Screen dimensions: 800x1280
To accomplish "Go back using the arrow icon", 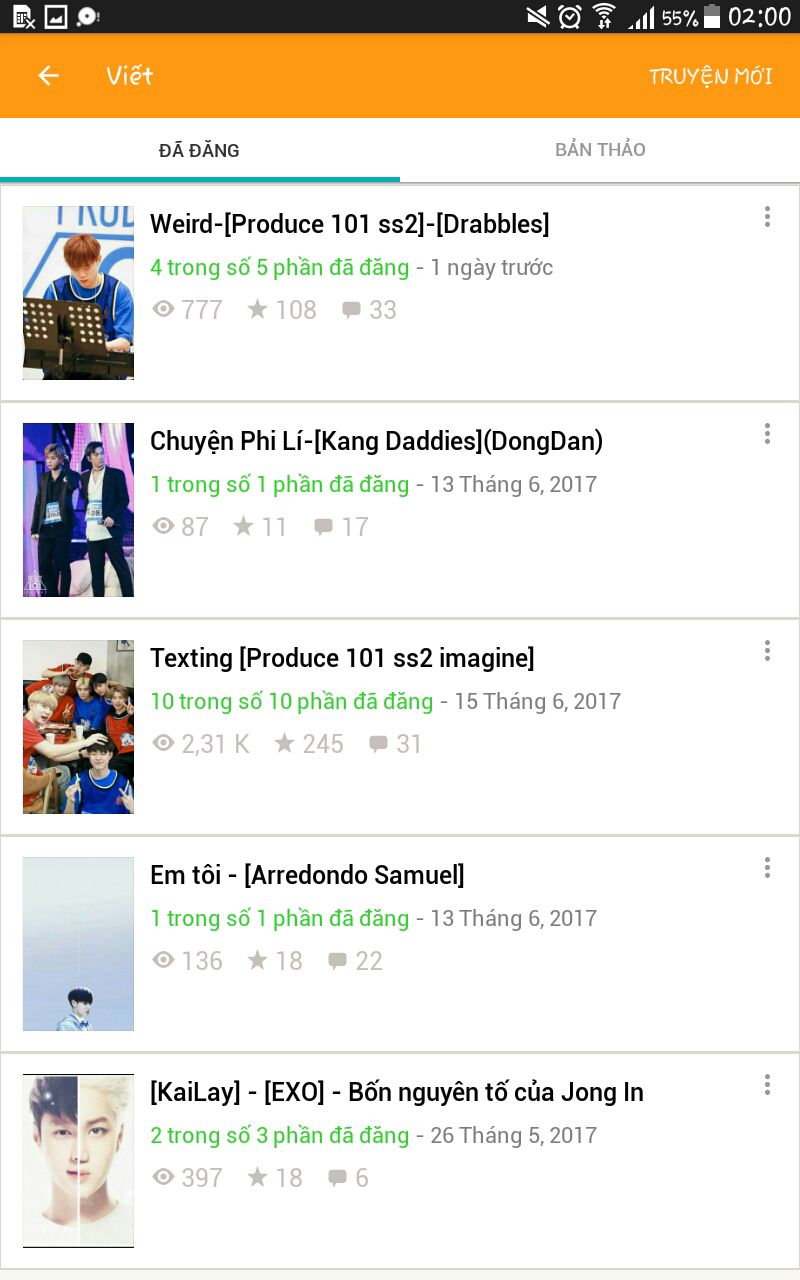I will click(x=48, y=76).
